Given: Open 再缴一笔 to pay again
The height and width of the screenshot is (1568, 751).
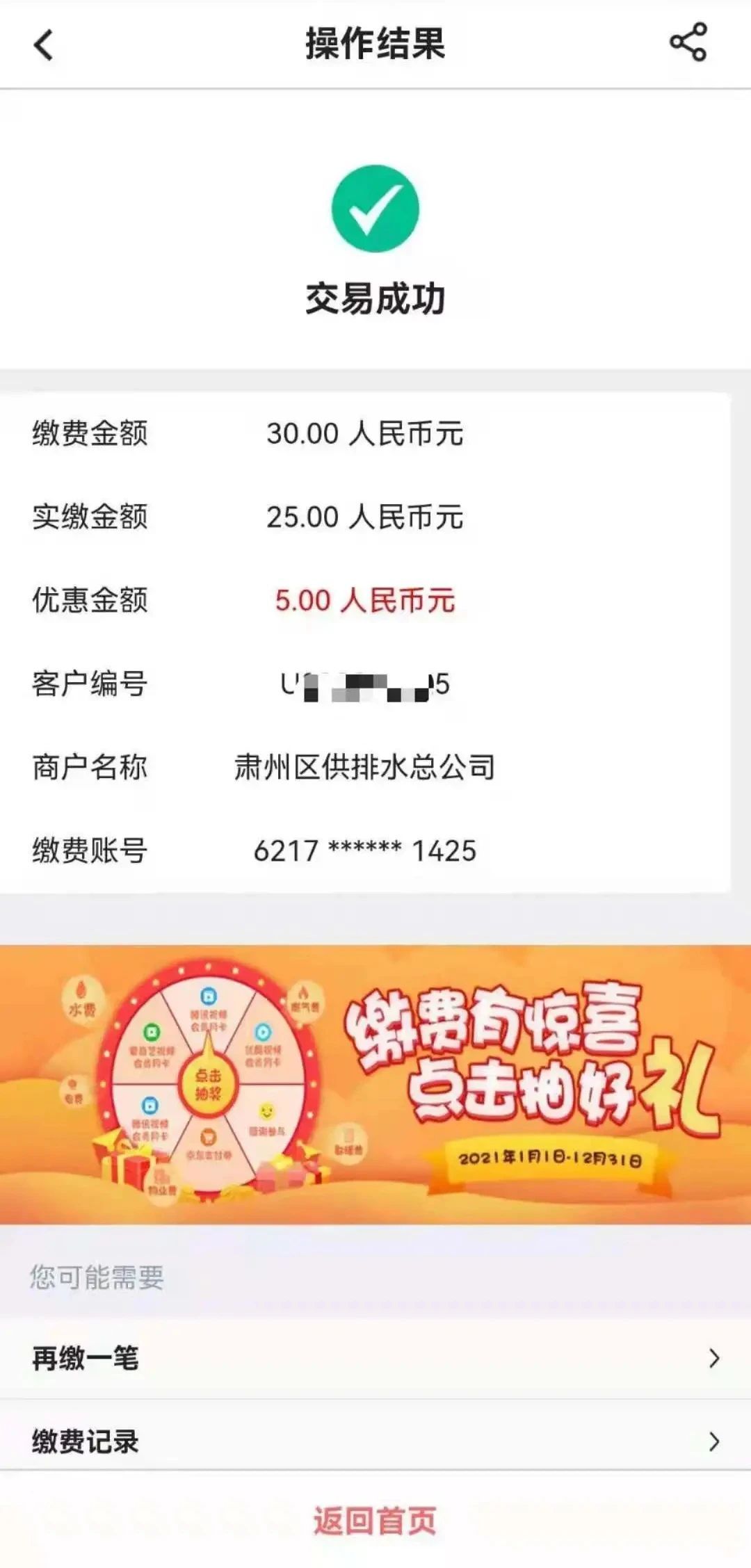Looking at the screenshot, I should coord(375,1357).
